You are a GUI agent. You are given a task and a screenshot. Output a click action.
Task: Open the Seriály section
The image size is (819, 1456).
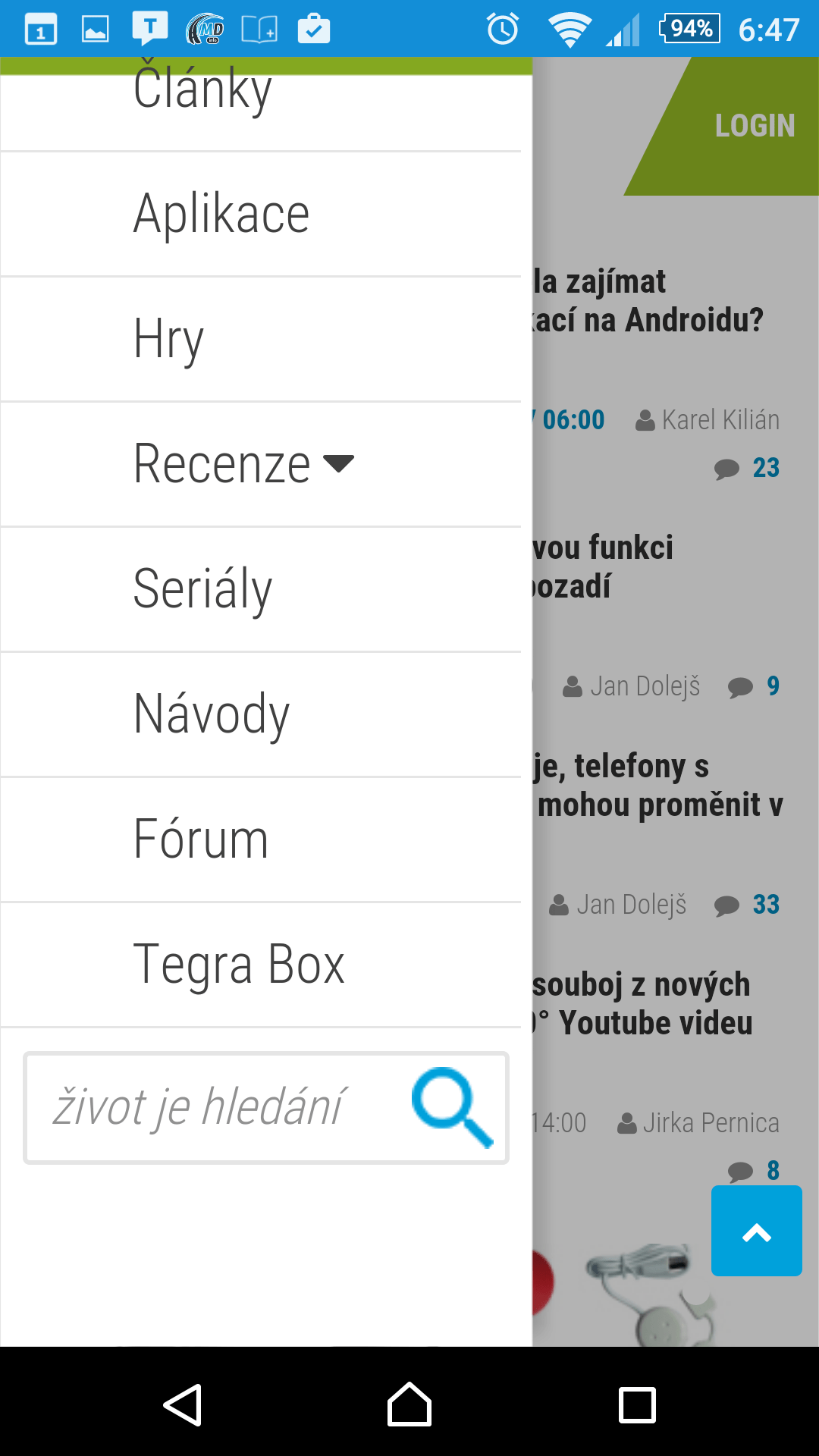coord(260,589)
